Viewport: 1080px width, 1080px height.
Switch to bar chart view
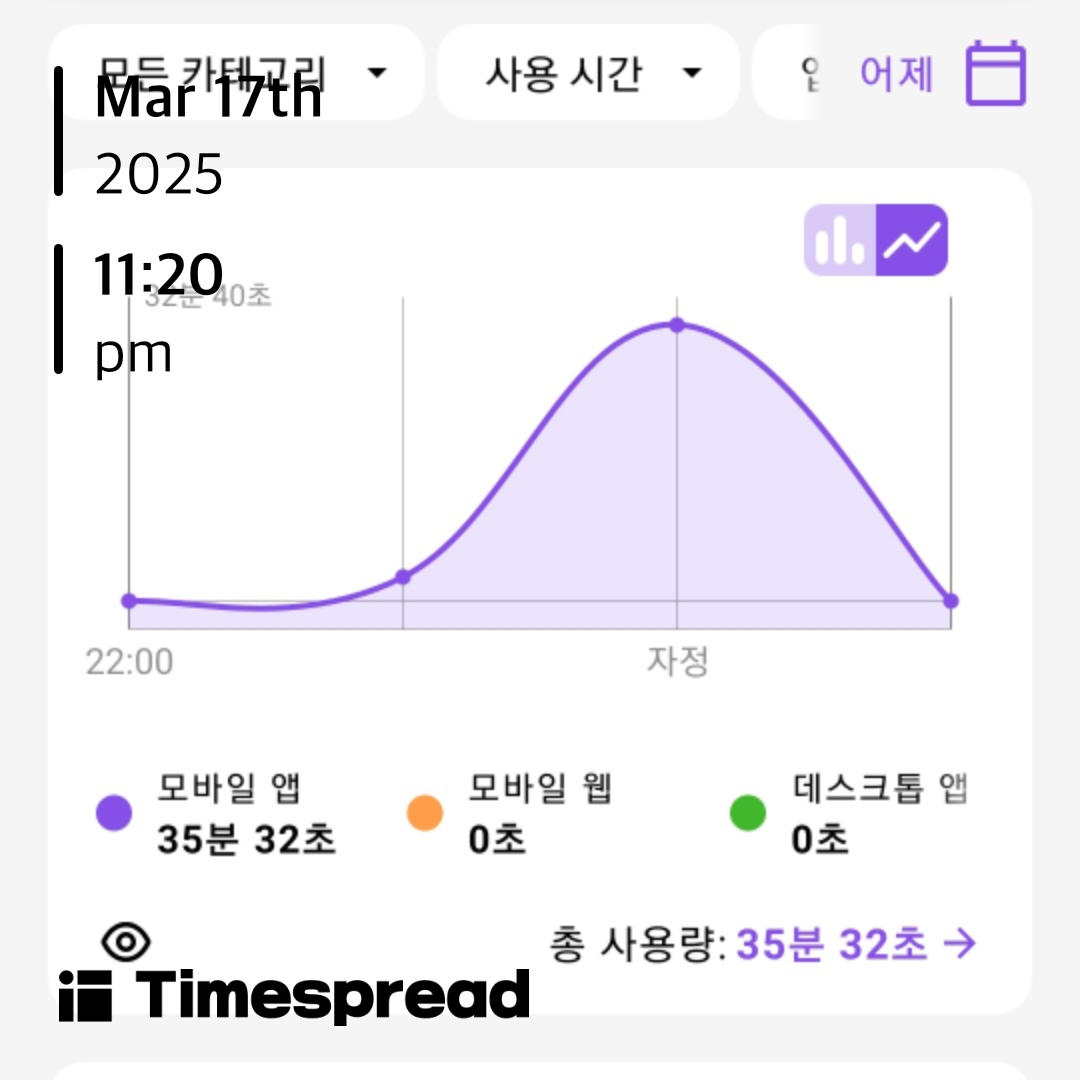(840, 240)
